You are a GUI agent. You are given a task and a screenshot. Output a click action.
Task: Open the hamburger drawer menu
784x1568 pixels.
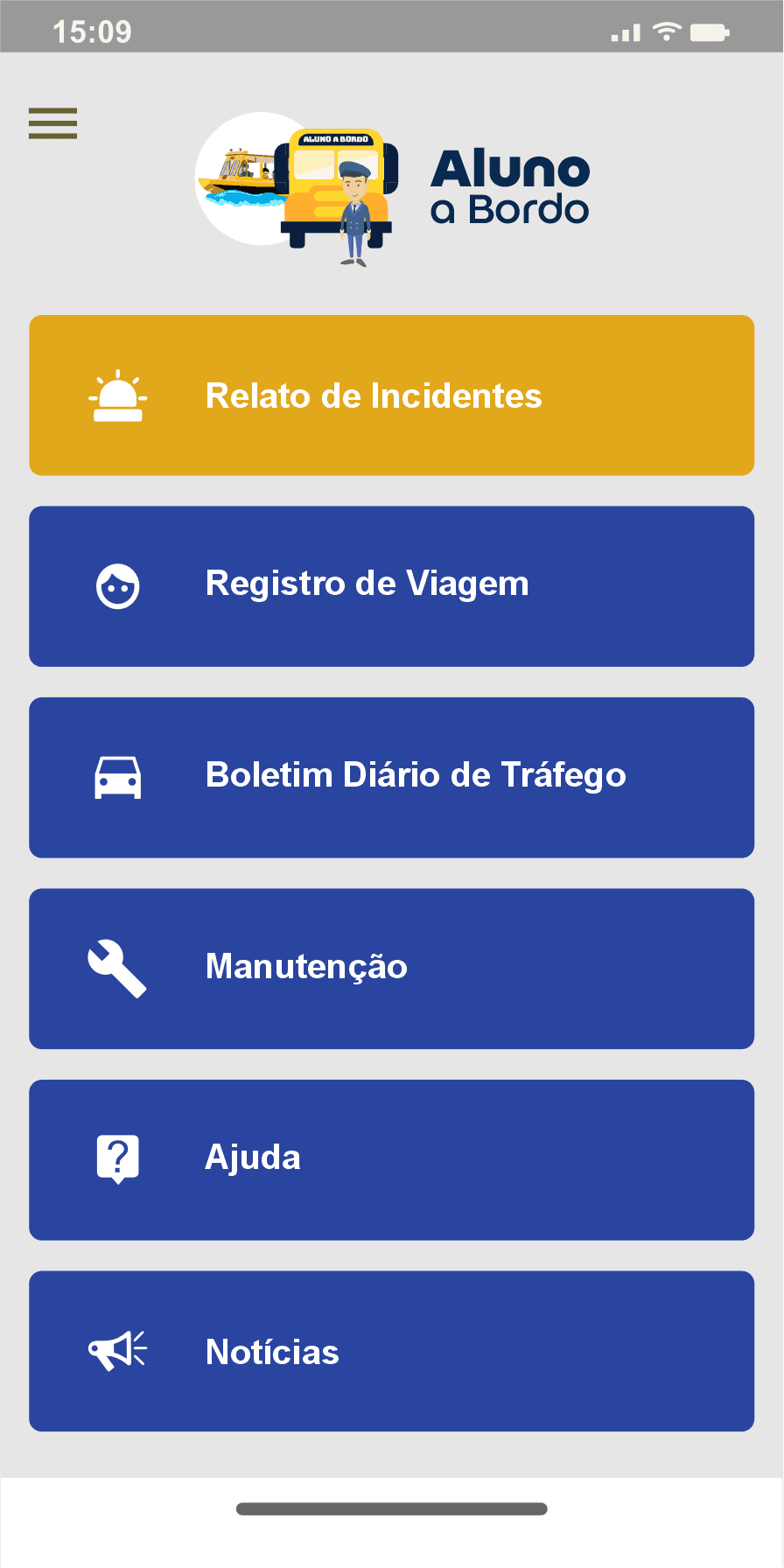[x=52, y=123]
